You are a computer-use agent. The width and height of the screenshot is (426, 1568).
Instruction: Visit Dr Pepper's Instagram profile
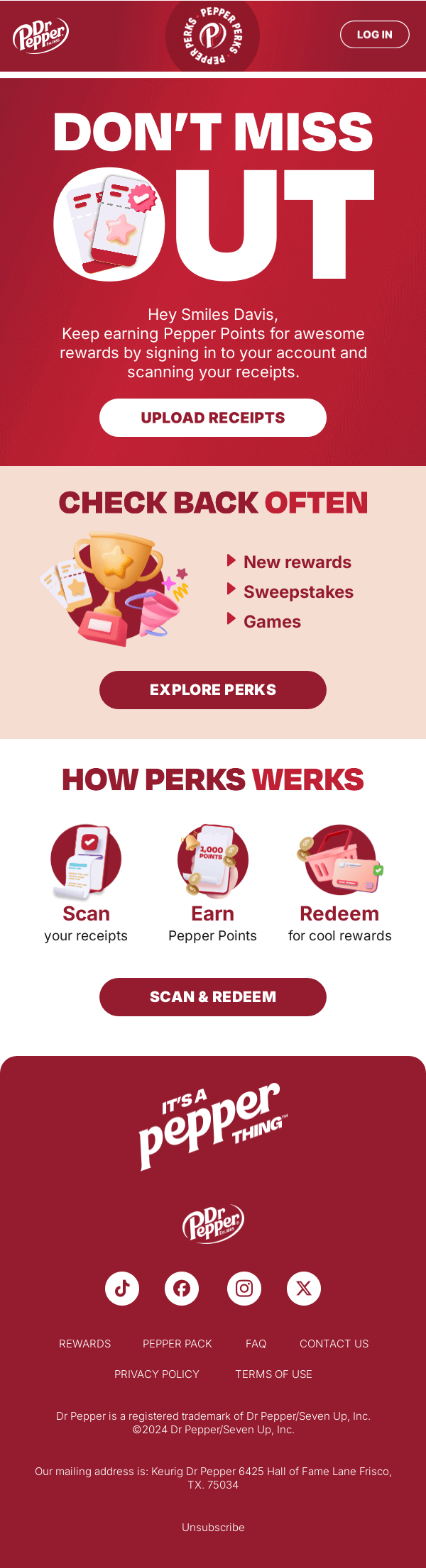(244, 1288)
